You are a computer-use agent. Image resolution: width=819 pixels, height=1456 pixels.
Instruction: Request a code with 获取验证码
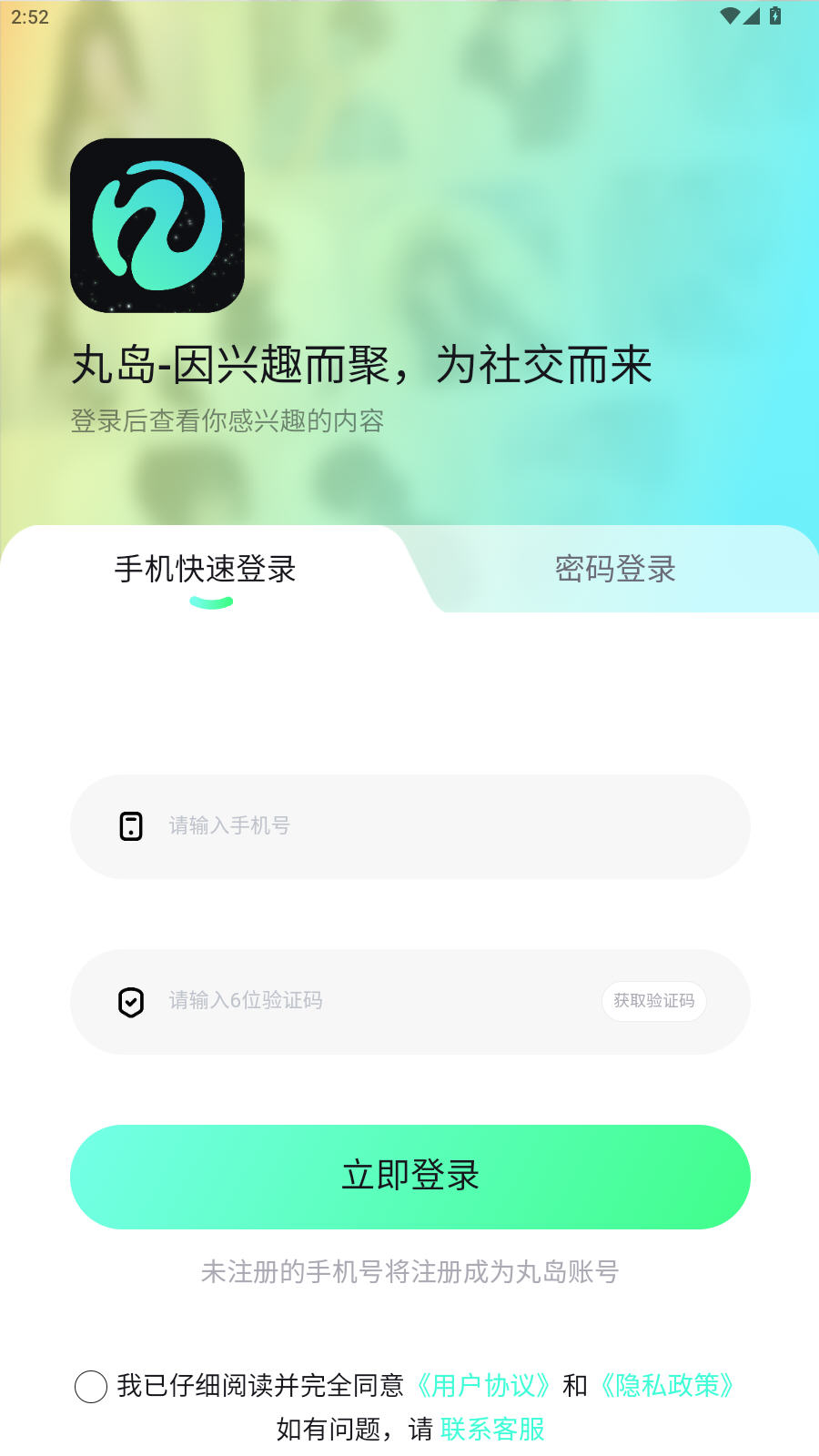click(x=653, y=1001)
